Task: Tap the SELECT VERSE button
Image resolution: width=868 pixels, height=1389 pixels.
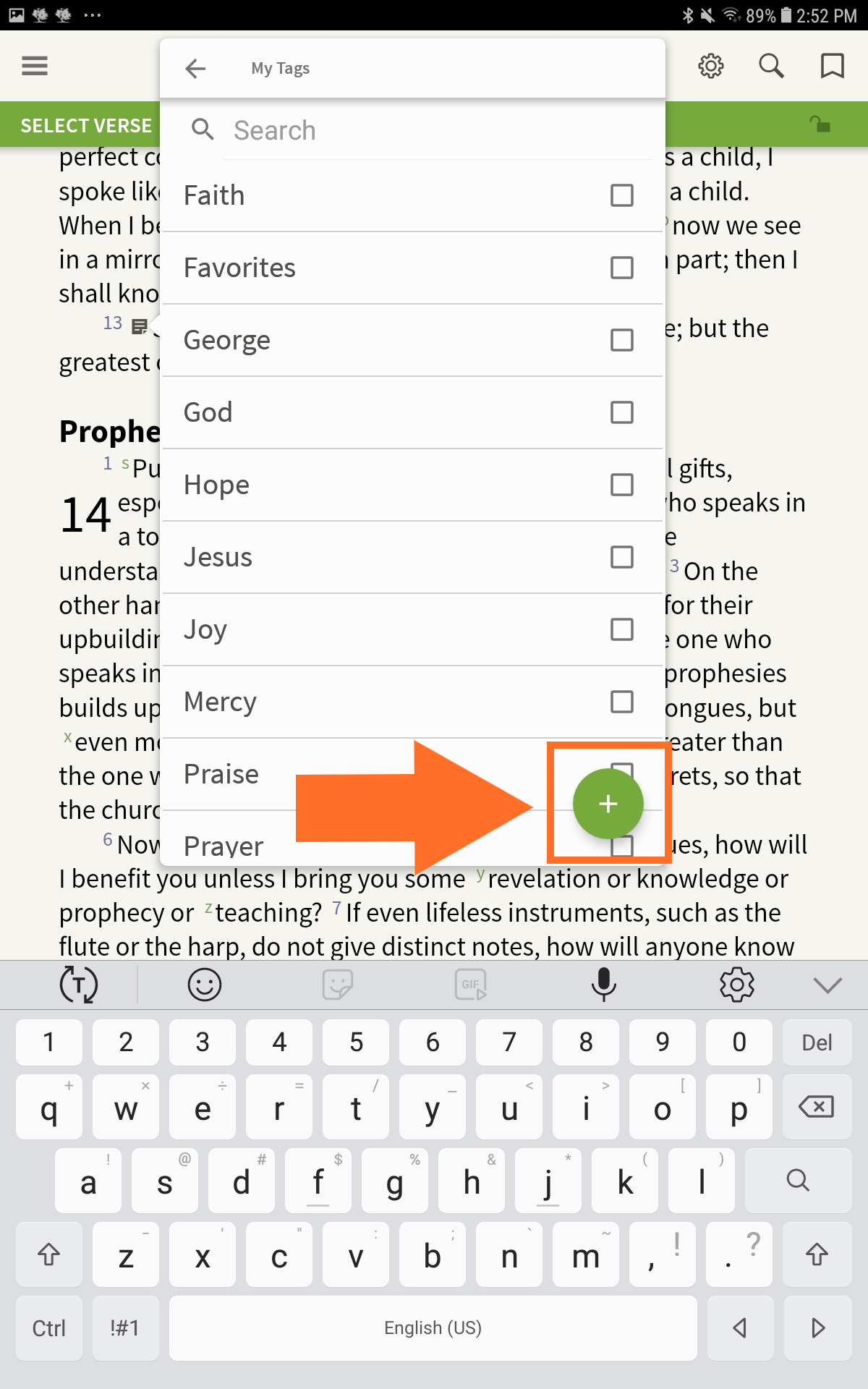Action: [x=86, y=126]
